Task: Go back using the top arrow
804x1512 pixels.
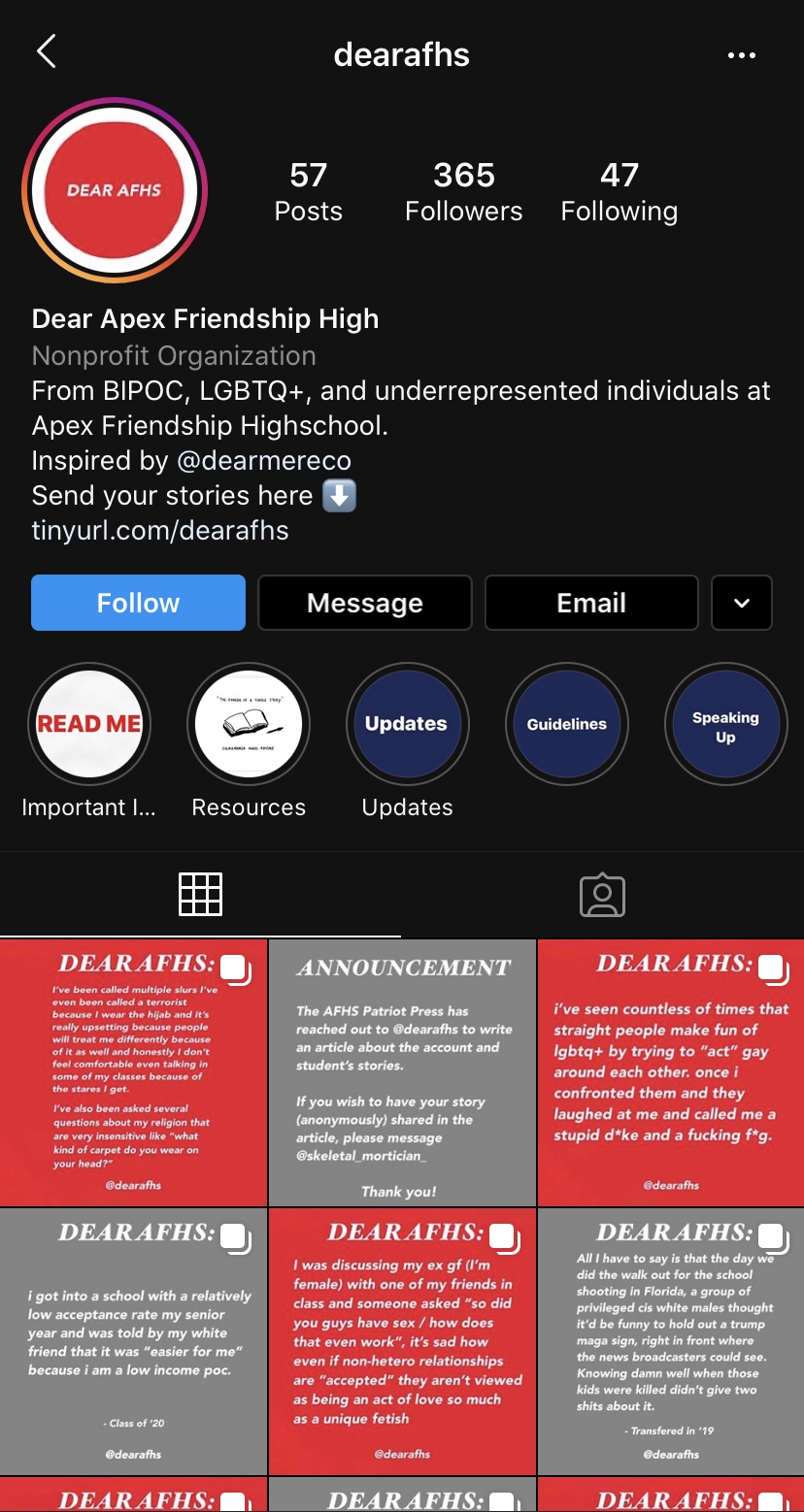Action: (46, 53)
